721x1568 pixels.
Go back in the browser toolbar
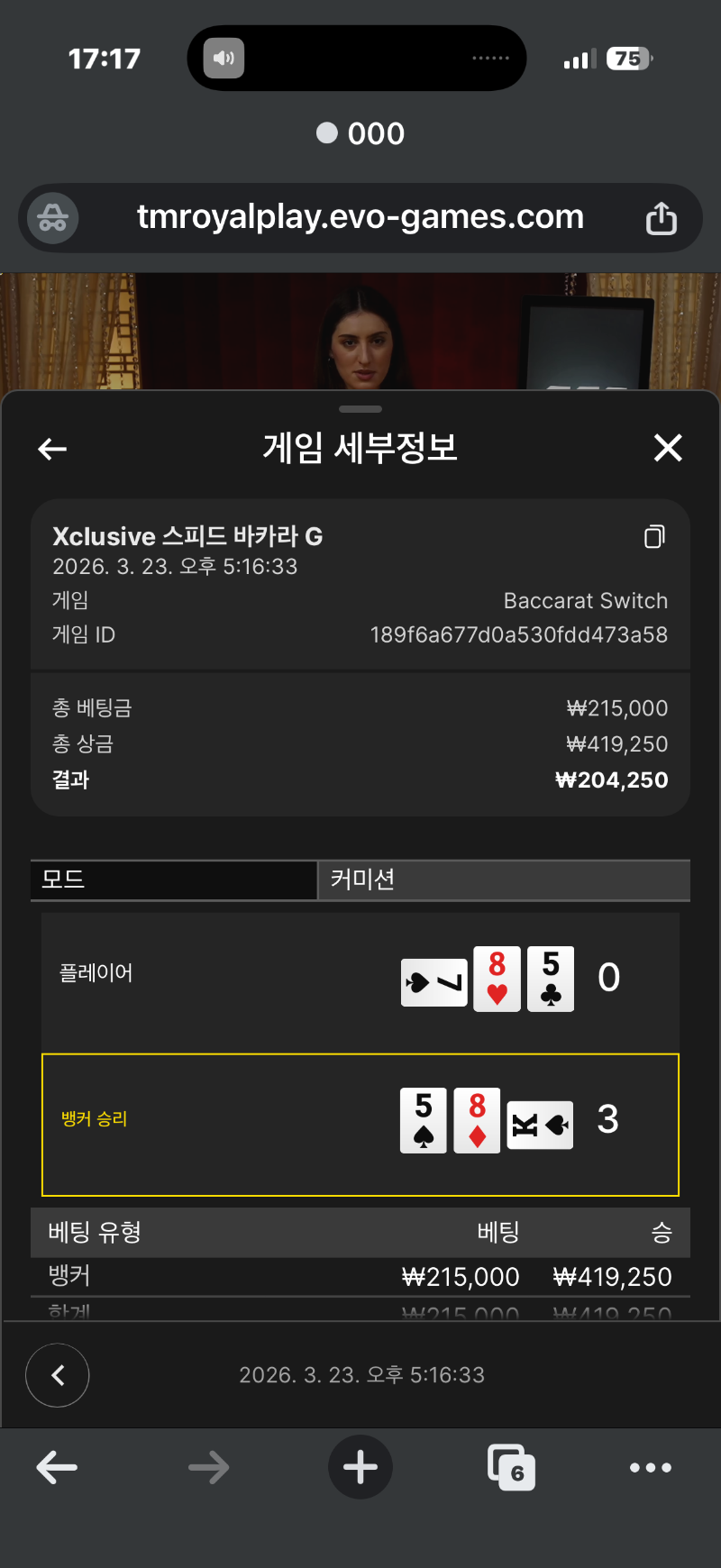tap(57, 1468)
